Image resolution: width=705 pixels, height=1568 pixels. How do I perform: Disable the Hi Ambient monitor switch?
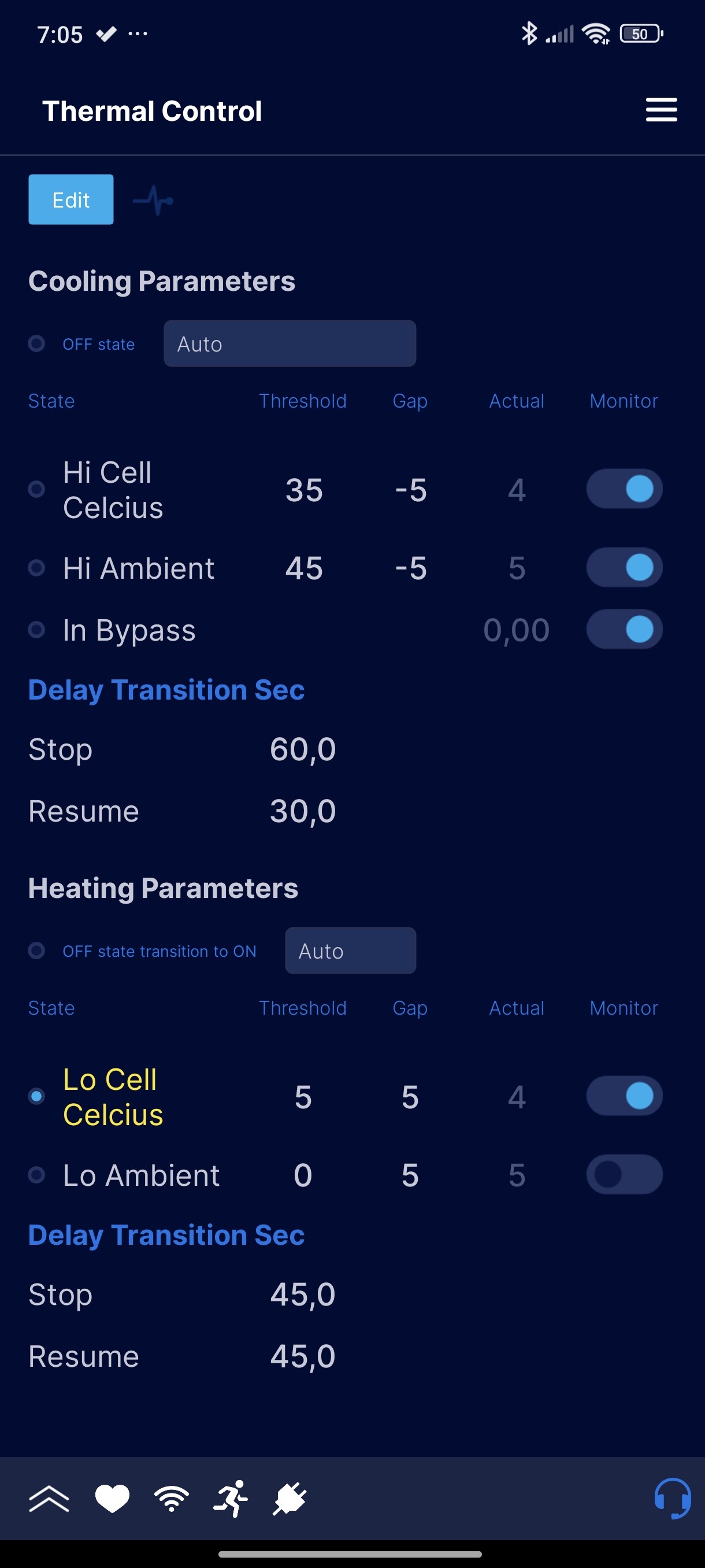[x=624, y=567]
